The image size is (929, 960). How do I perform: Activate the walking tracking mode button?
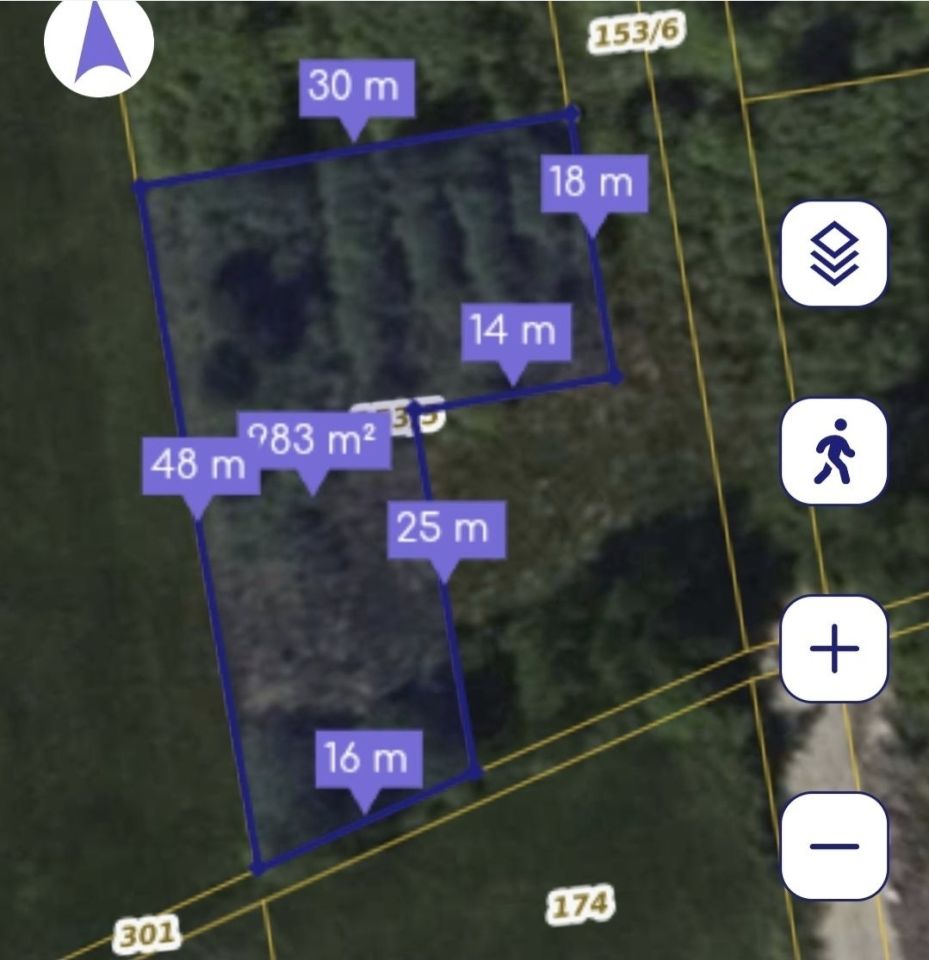(834, 451)
